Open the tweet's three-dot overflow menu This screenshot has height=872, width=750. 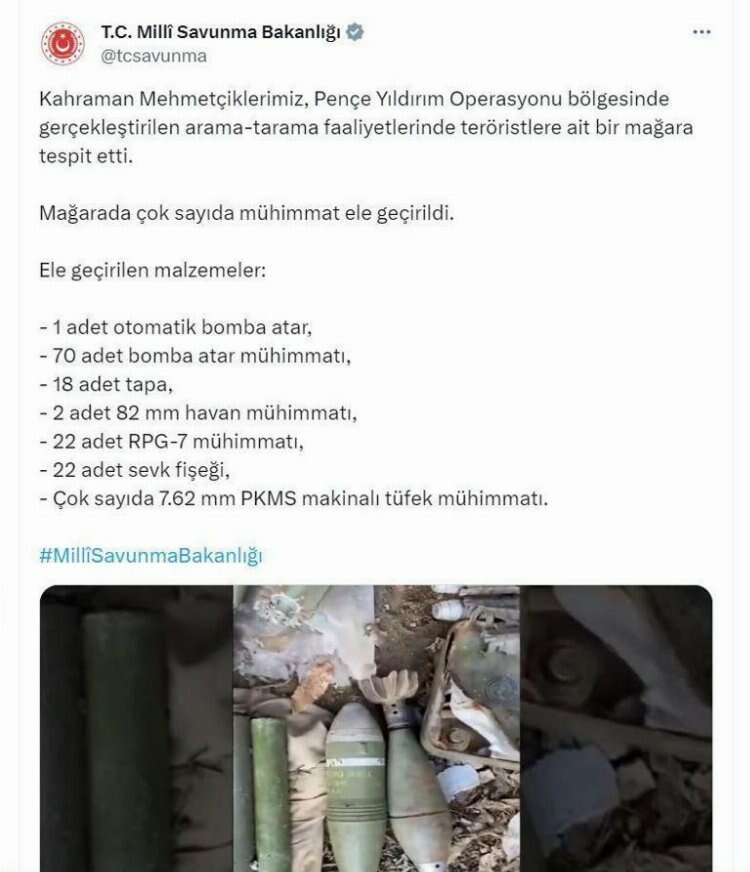[x=702, y=32]
